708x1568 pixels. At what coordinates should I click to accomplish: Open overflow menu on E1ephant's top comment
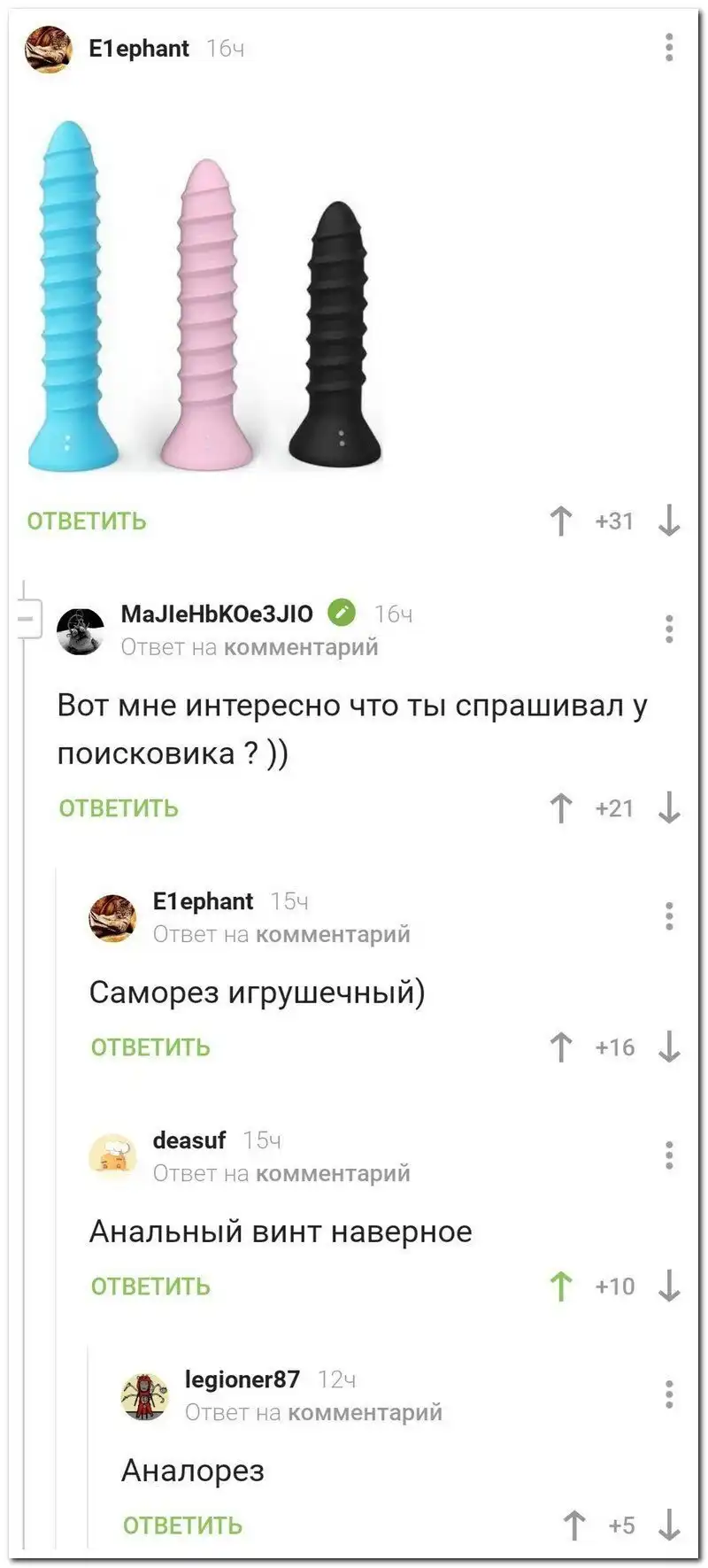(x=669, y=47)
